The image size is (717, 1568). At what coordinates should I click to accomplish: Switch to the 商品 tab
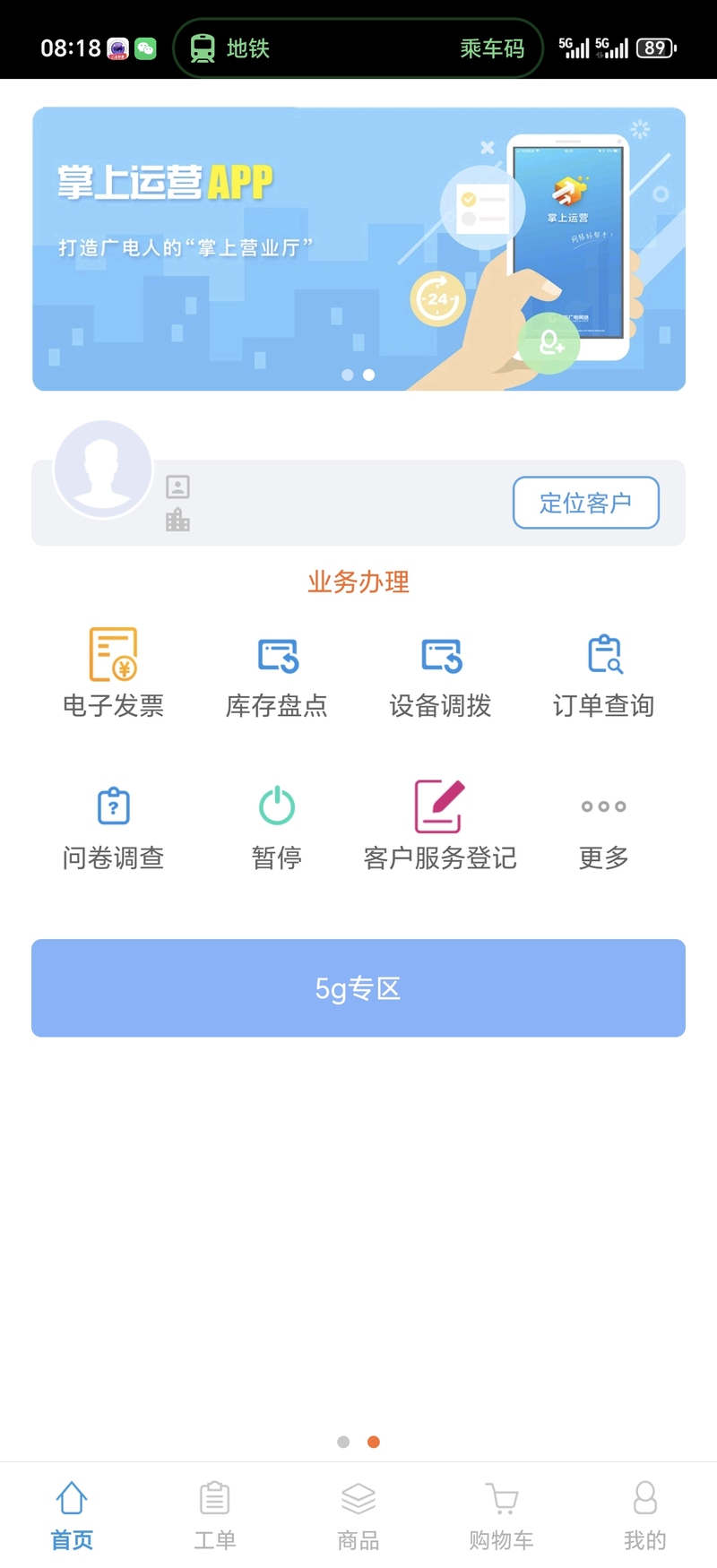358,1515
